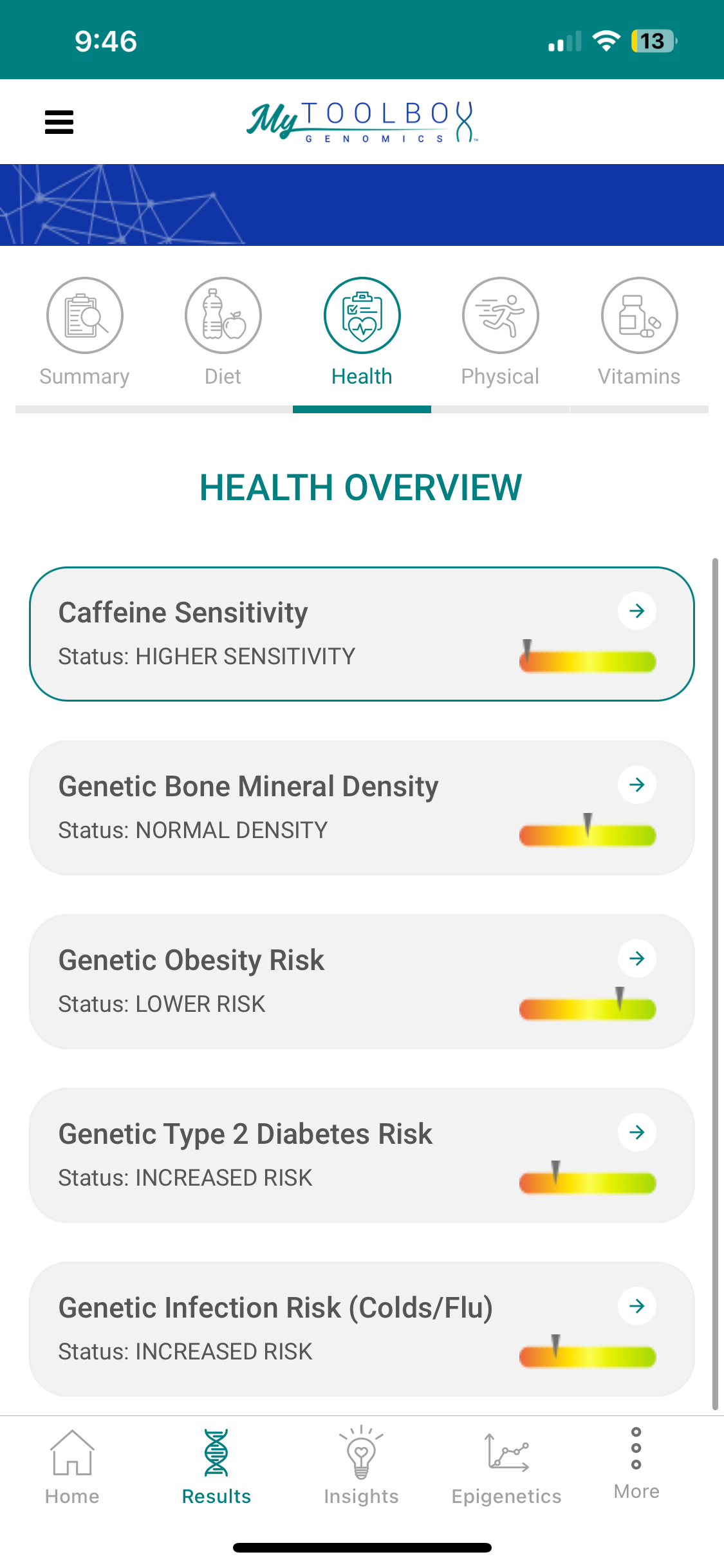This screenshot has height=1568, width=724.
Task: Open Genetic Type 2 Diabetes Risk card
Action: (362, 1155)
